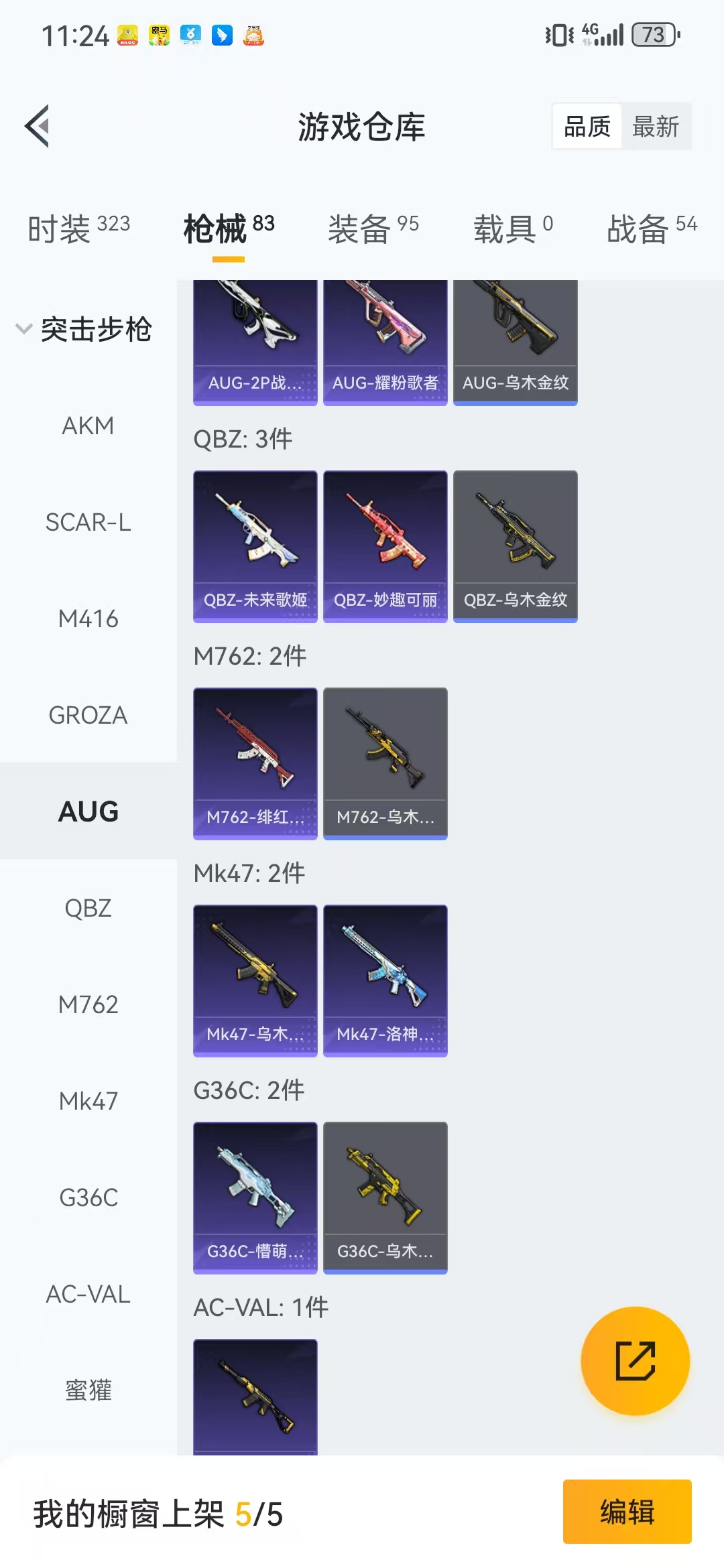The width and height of the screenshot is (724, 1568).
Task: Switch to the 战备 tab
Action: 652,228
